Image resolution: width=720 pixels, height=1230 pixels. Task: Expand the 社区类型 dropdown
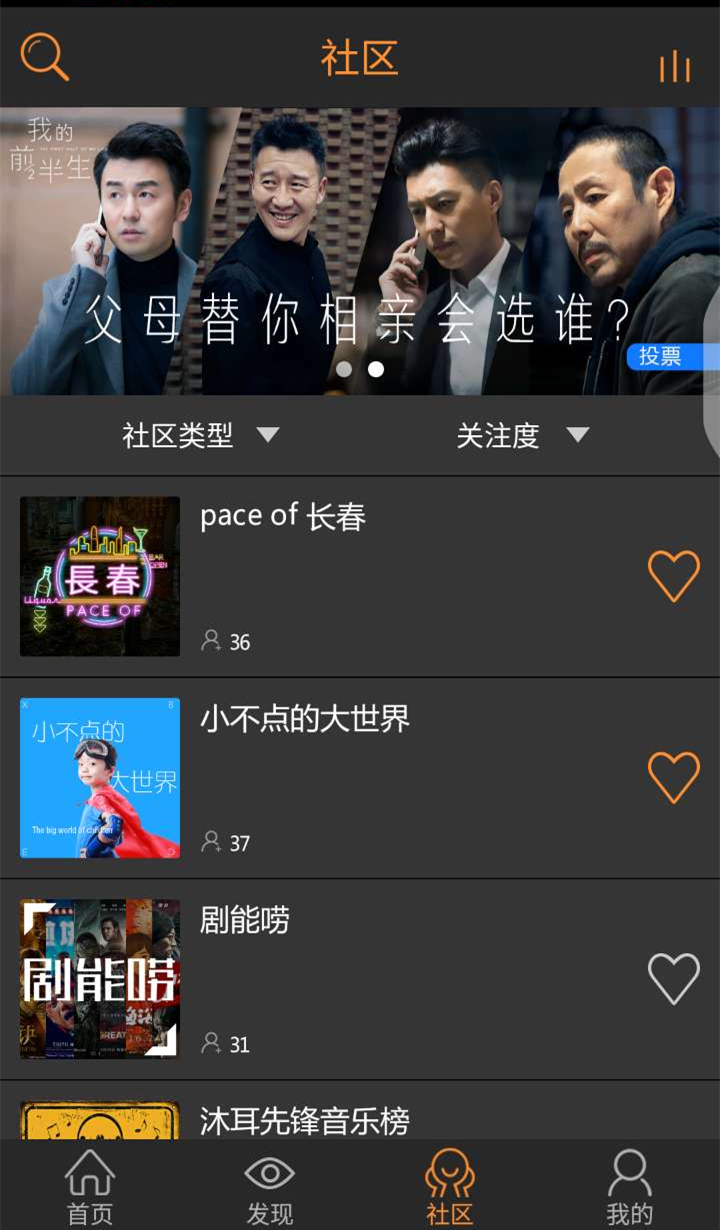coord(200,435)
